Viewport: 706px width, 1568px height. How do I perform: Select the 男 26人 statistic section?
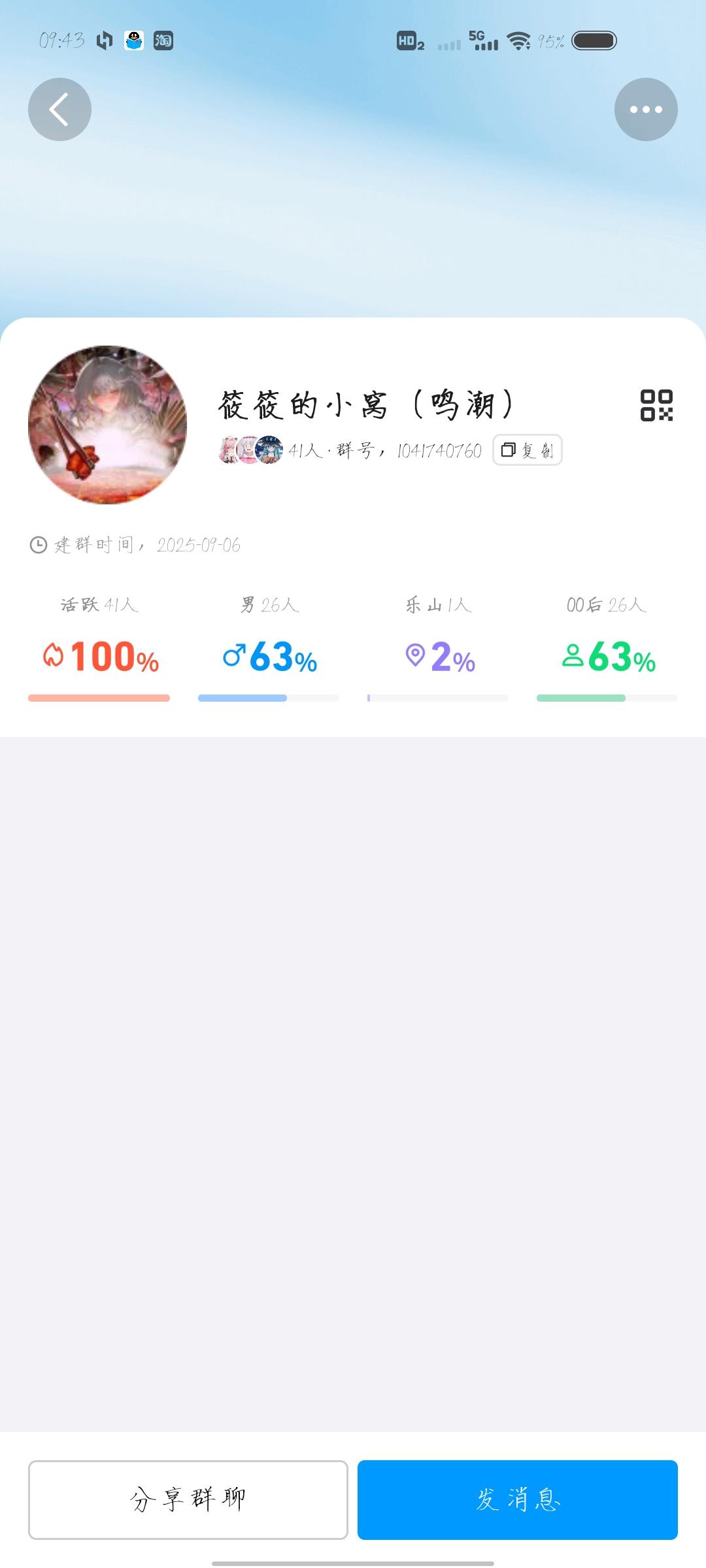tap(269, 604)
